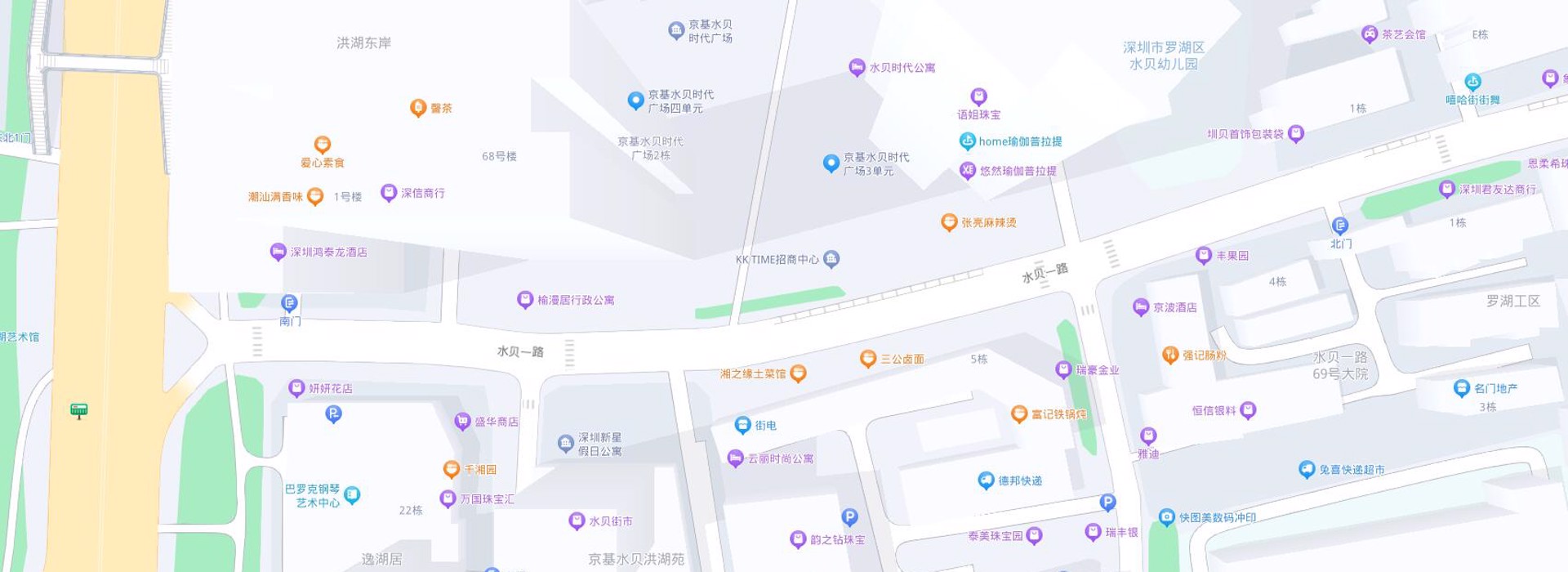Select the 京波酒店 hotel marker
1568x572 pixels.
pos(1141,307)
